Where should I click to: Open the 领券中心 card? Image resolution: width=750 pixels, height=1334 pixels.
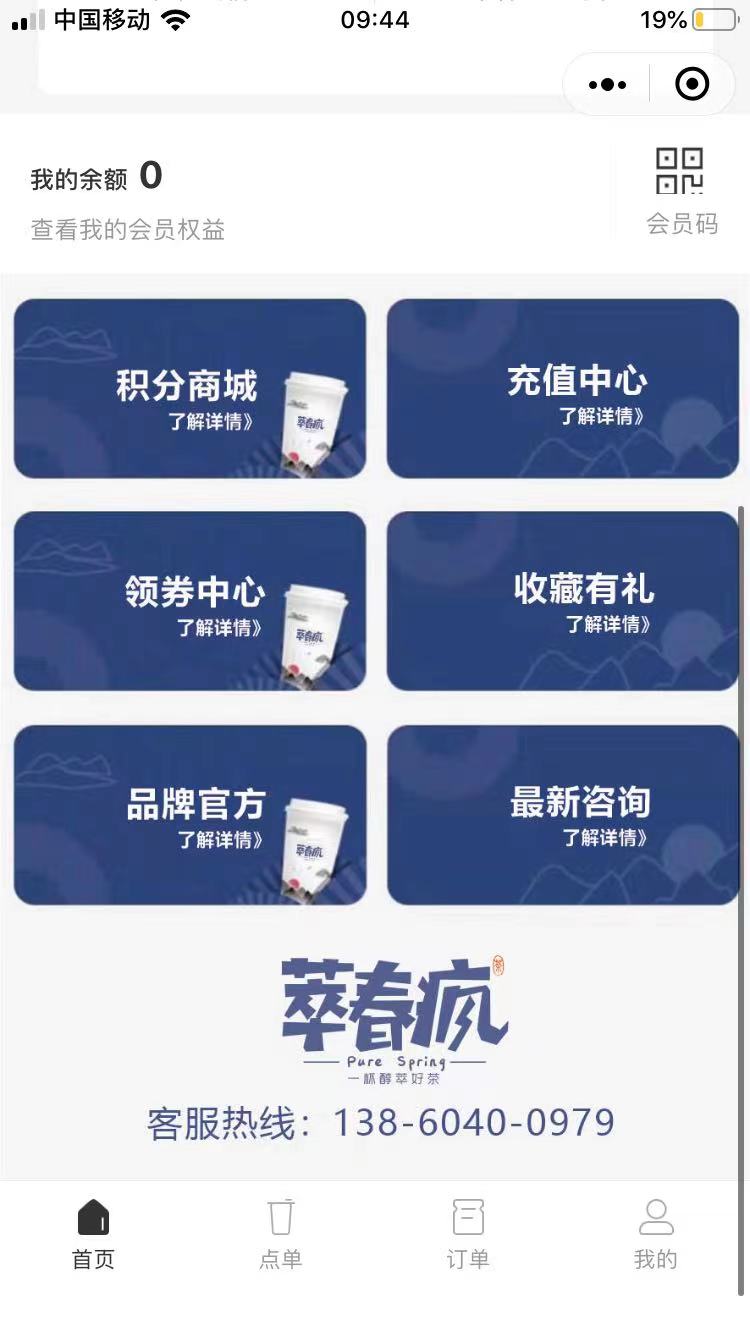[x=190, y=601]
